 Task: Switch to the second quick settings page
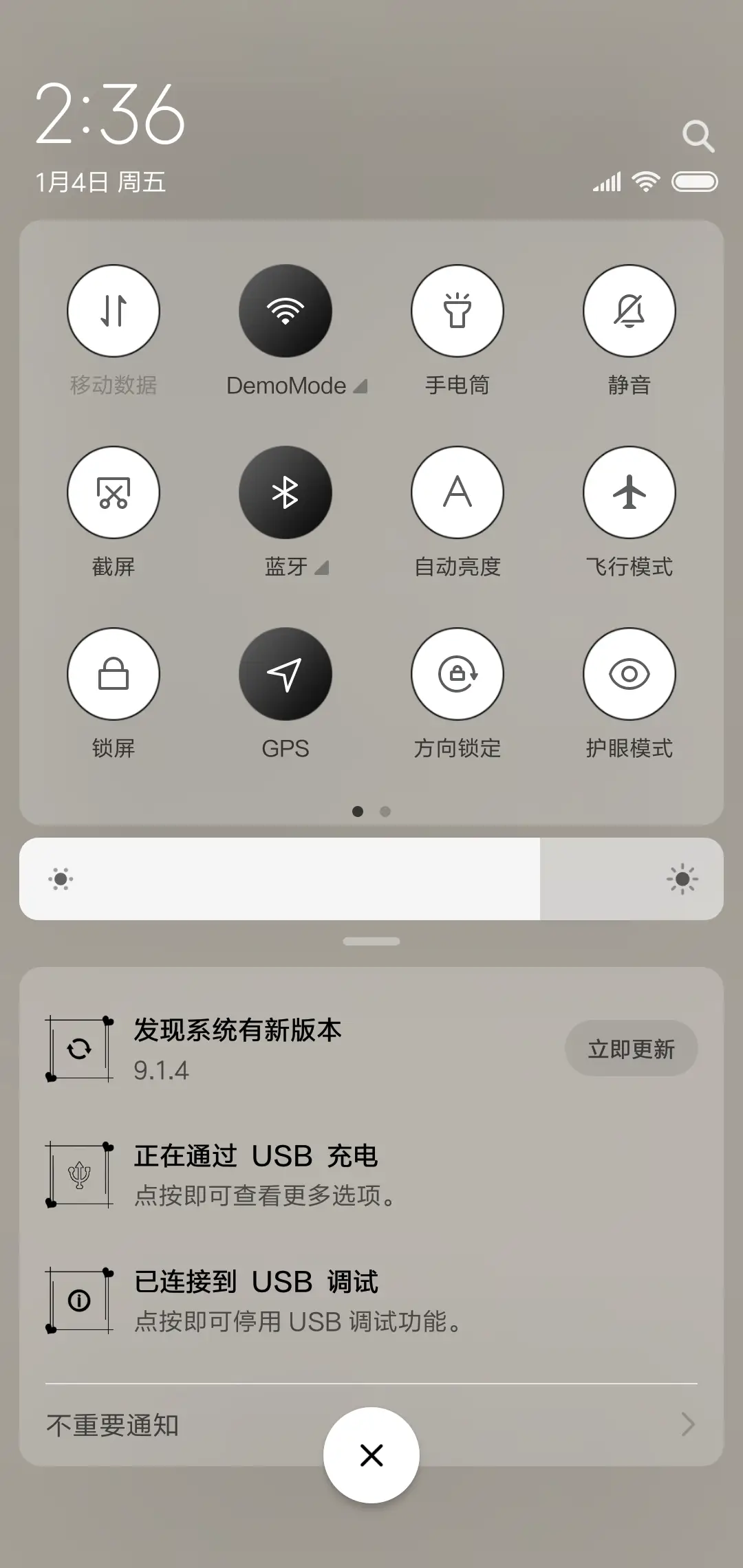tap(385, 812)
